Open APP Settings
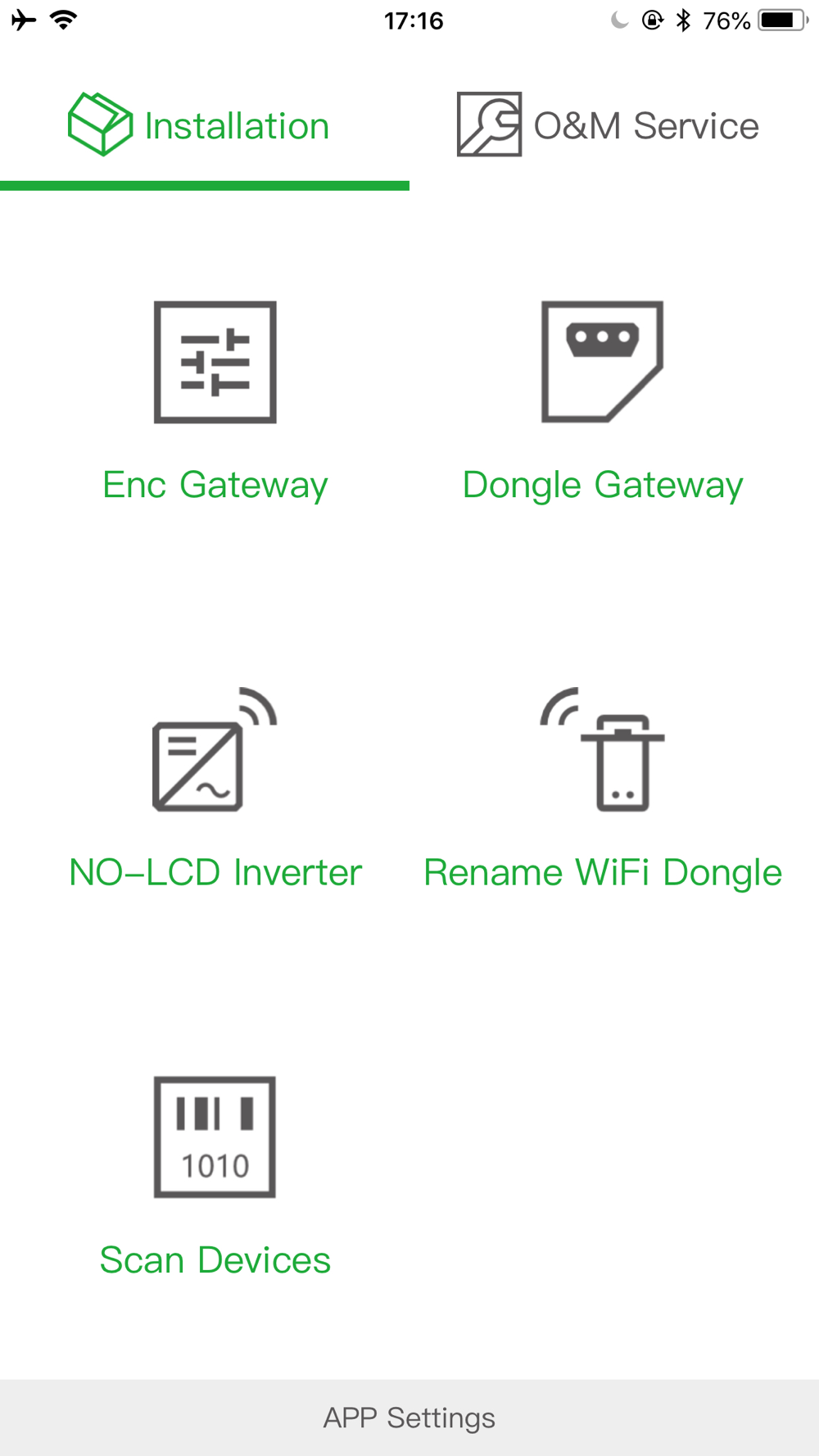Screen dimensions: 819x1456 pos(409,1418)
